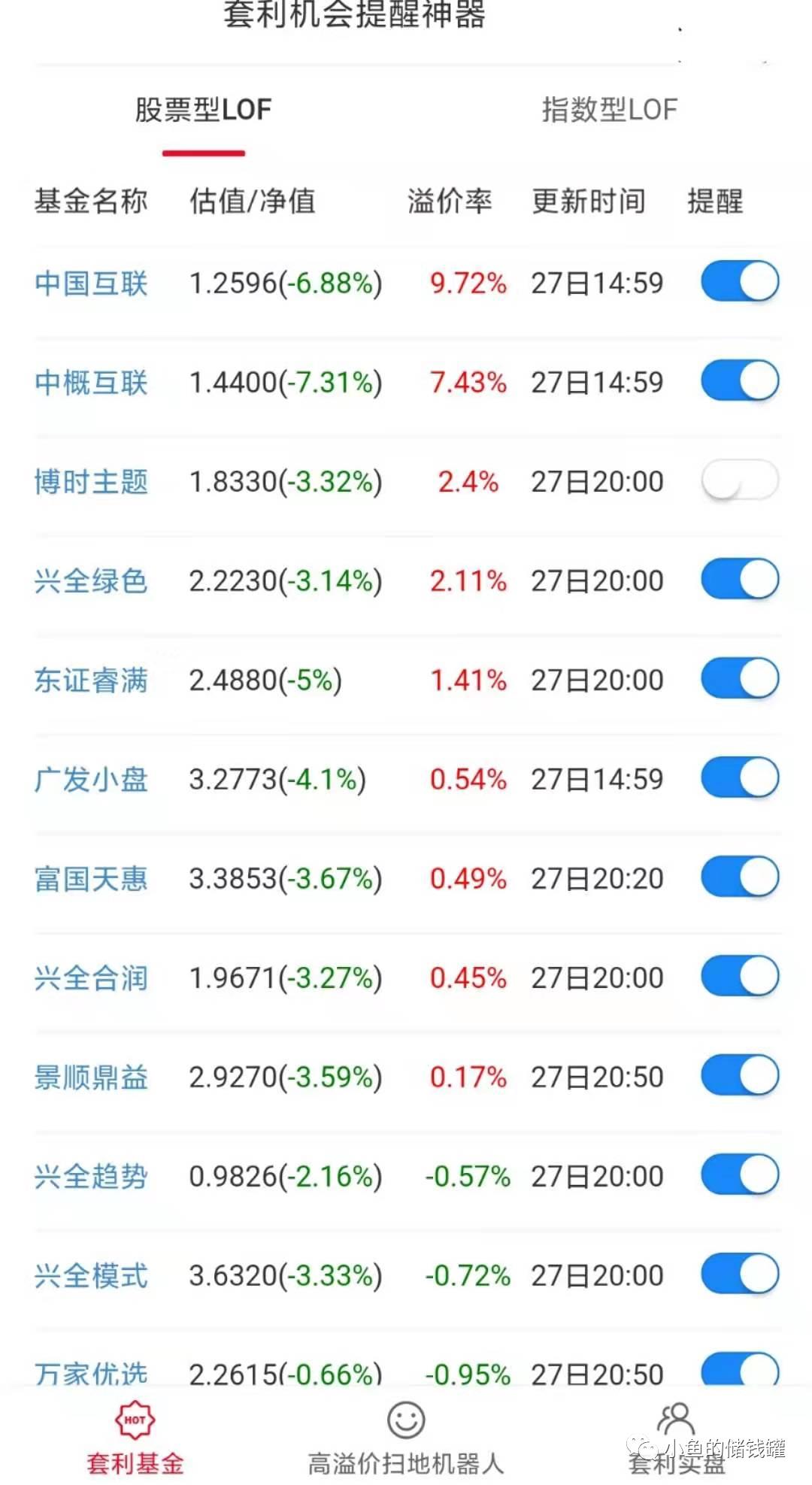This screenshot has width=812, height=1485.
Task: Disable notification switch for 东证睿满
Action: (739, 678)
